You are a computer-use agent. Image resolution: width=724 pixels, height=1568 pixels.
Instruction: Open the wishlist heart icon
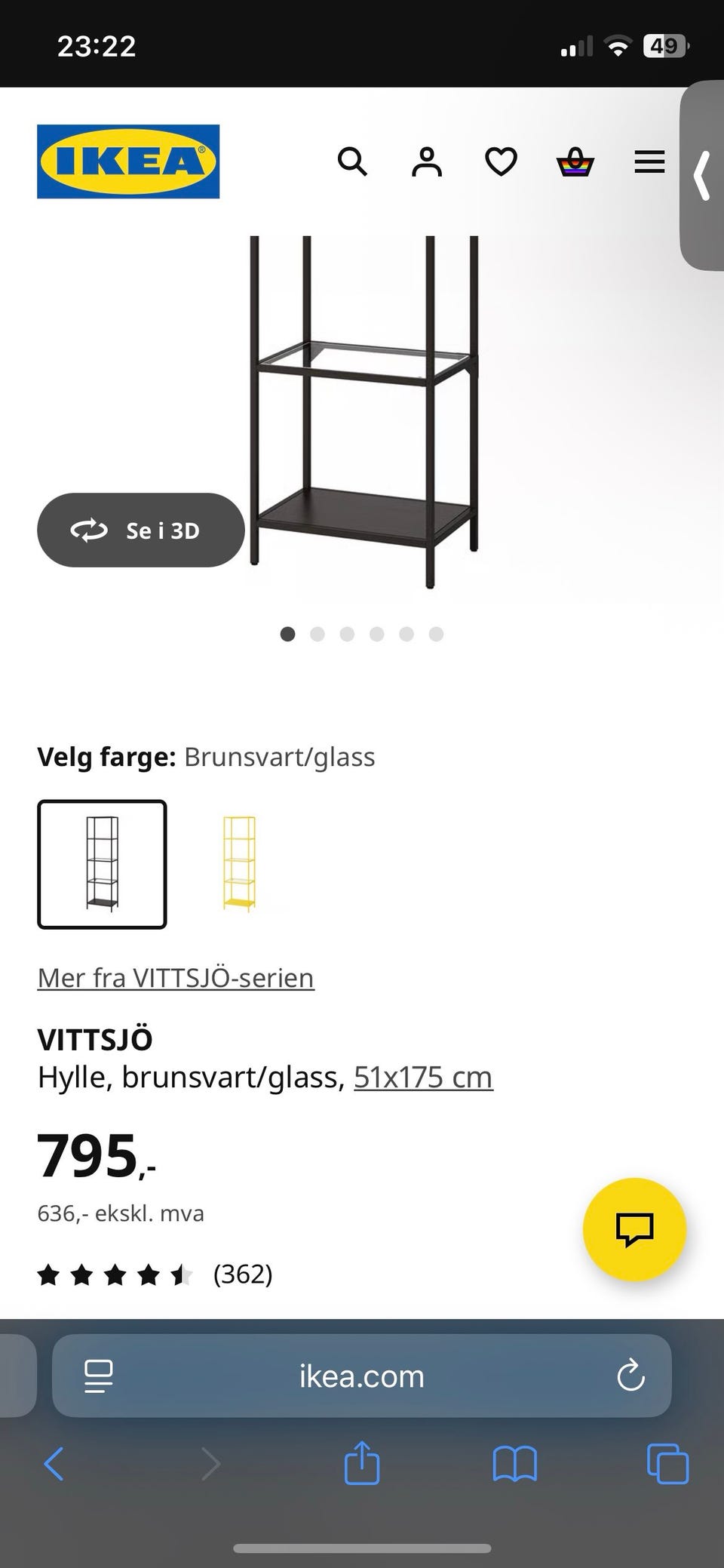(x=500, y=162)
